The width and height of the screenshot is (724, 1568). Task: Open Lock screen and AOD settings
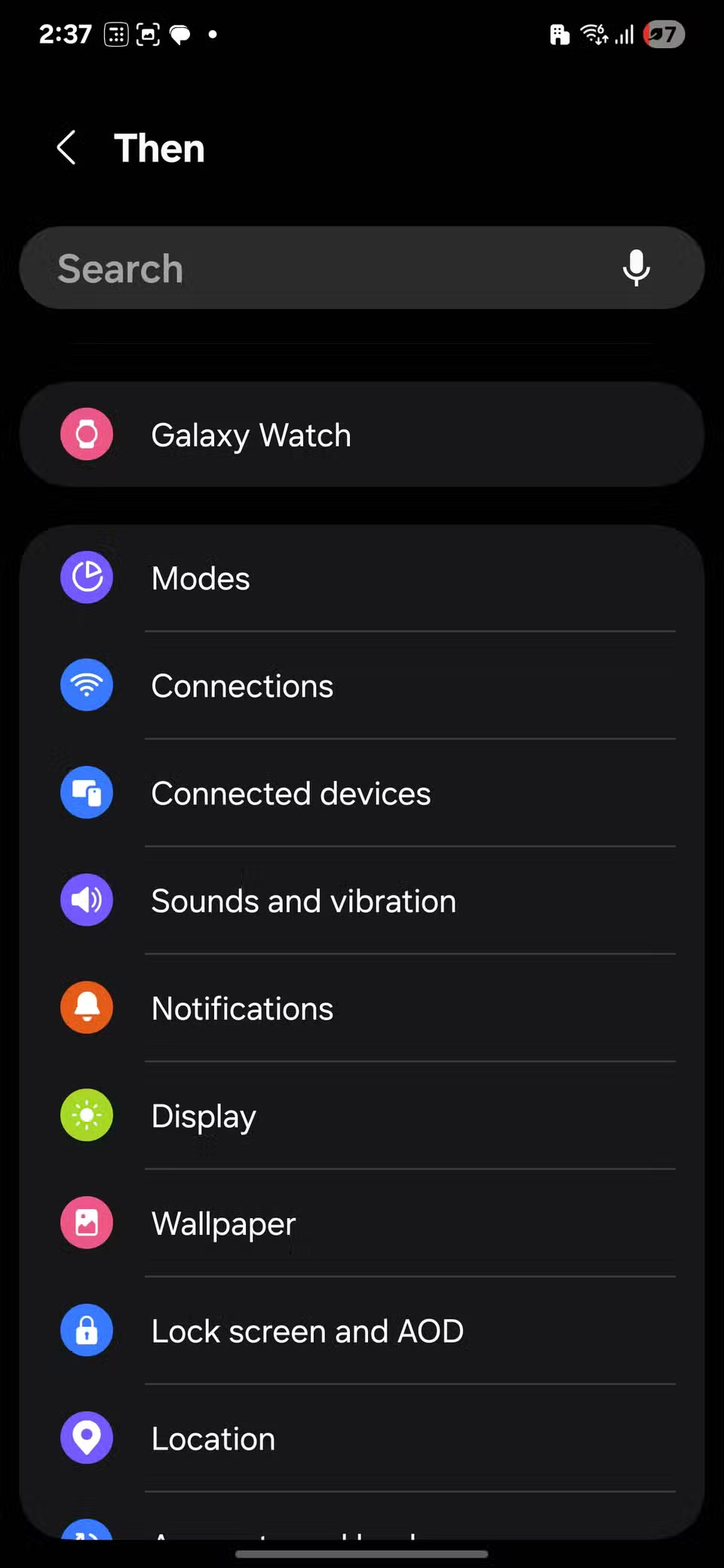(362, 1331)
